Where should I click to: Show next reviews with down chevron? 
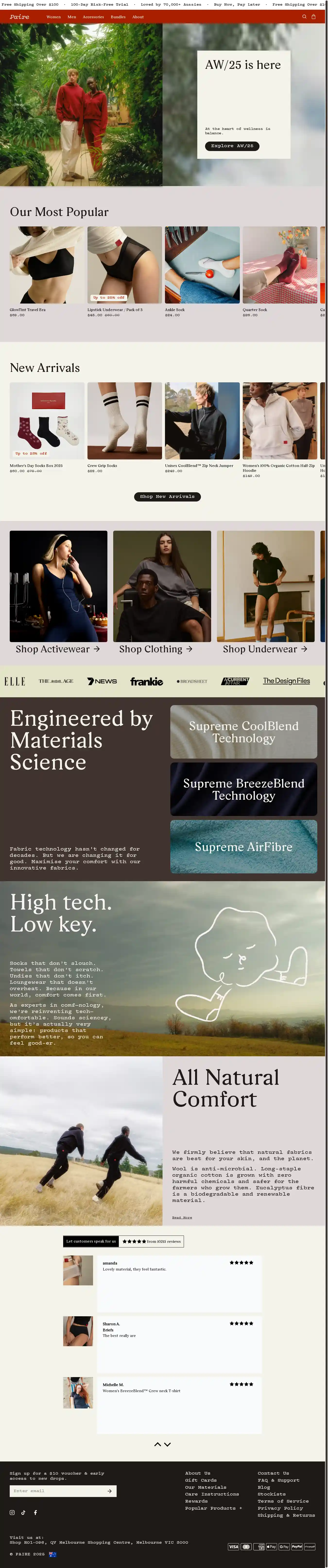tap(167, 1444)
